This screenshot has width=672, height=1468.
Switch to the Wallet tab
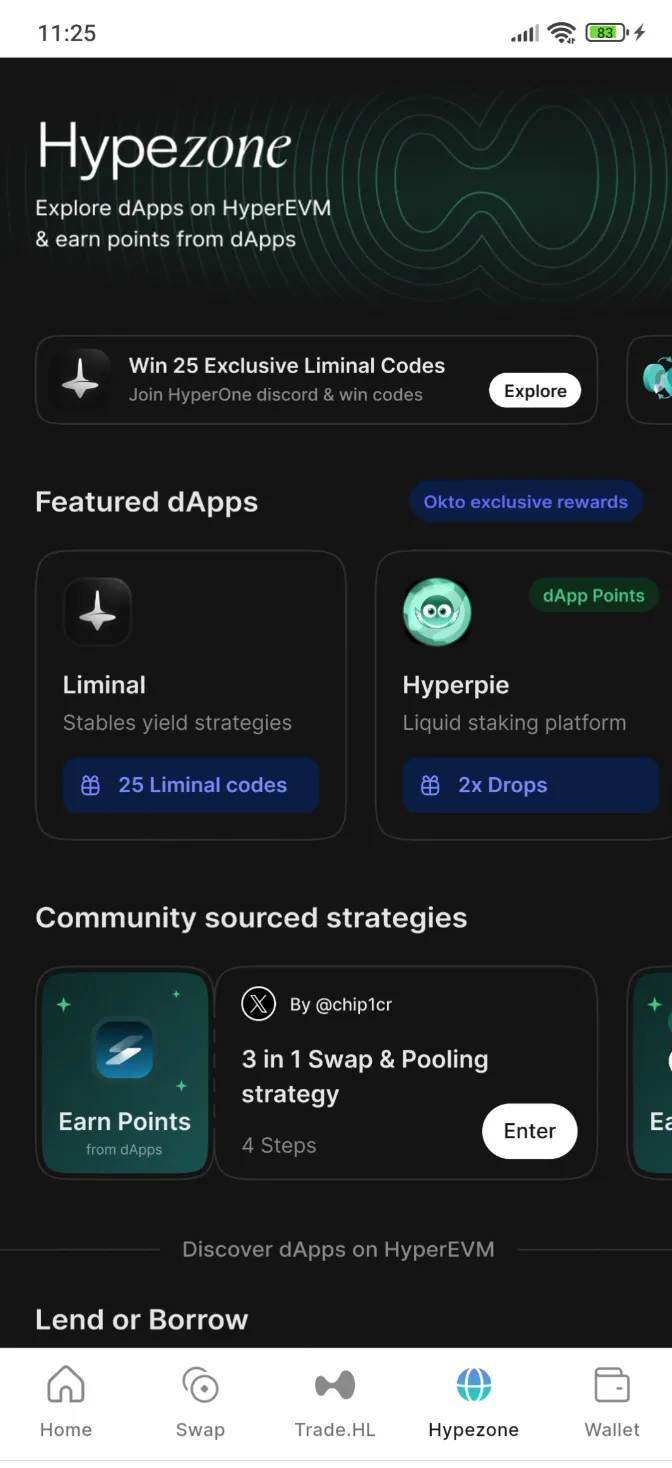pos(611,1402)
